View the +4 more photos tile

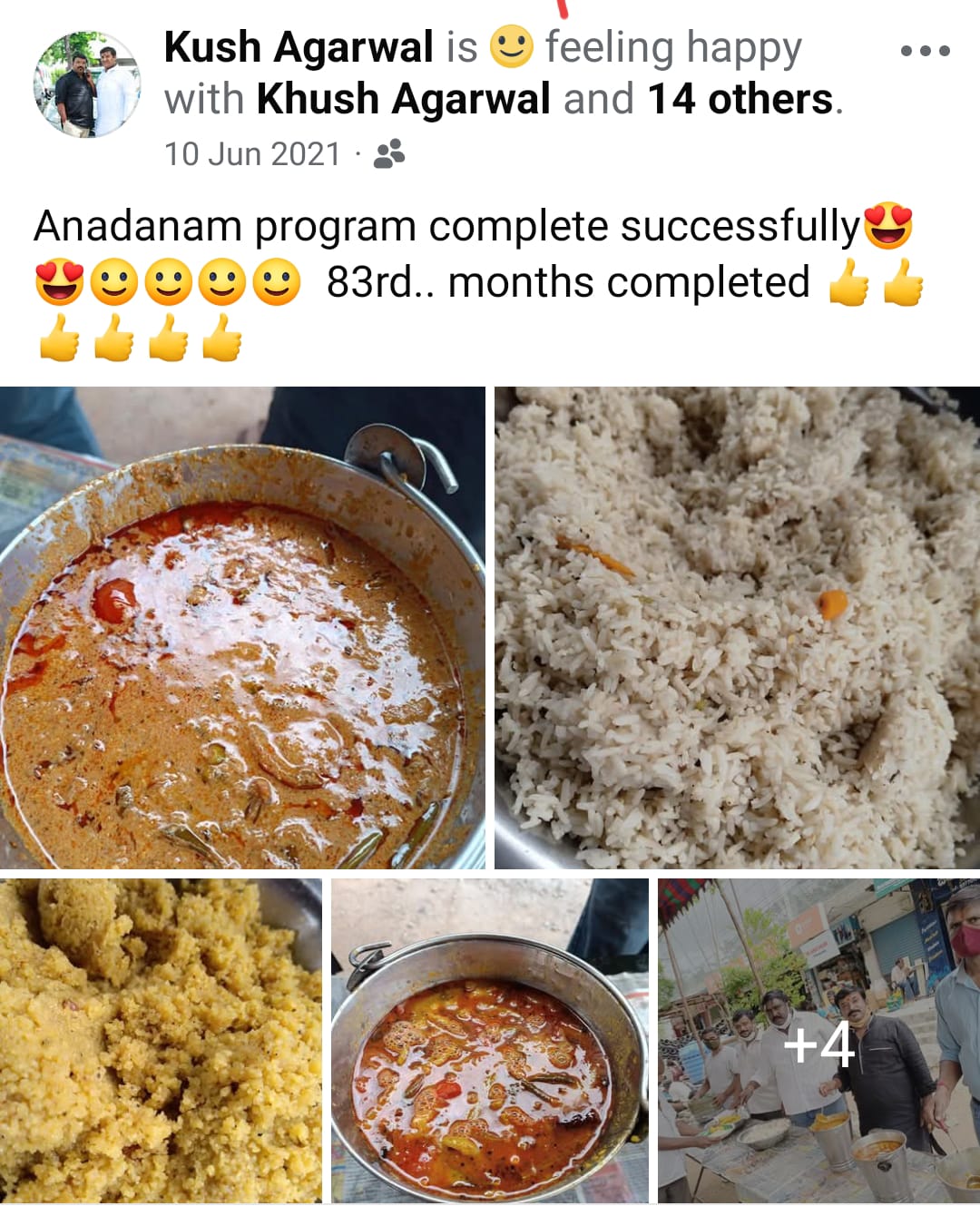(x=818, y=1041)
